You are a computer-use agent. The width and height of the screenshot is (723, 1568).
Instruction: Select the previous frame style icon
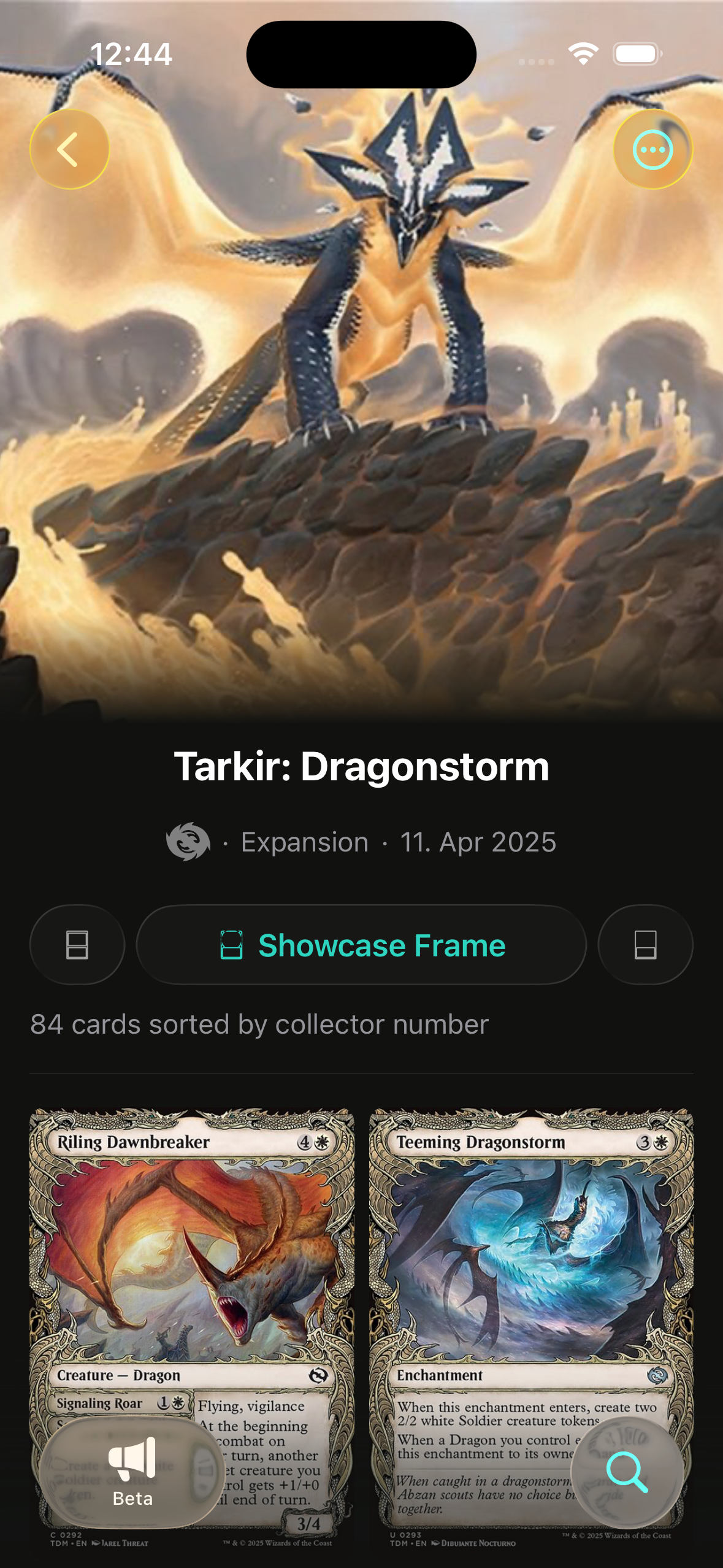point(77,945)
